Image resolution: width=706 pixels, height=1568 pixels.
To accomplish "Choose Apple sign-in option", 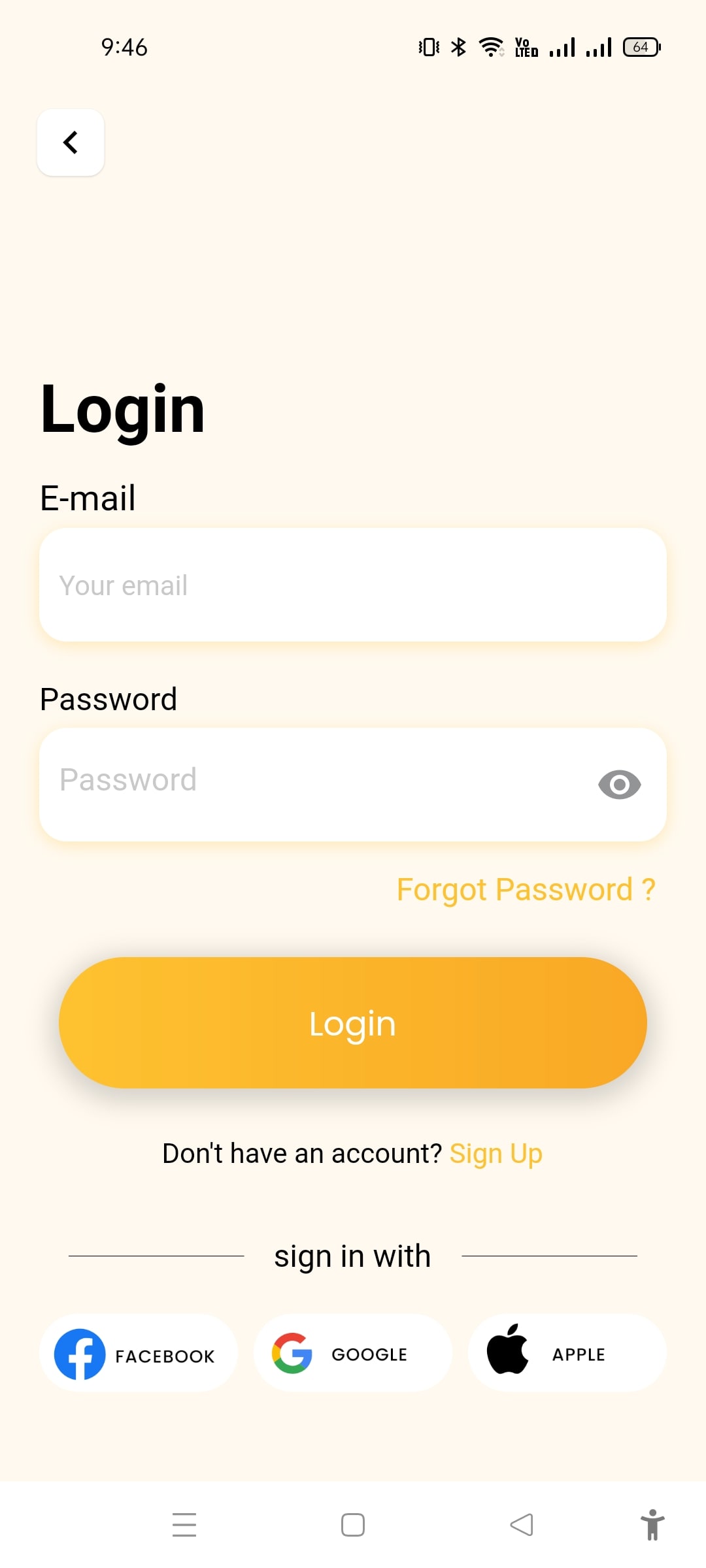I will click(x=567, y=1354).
